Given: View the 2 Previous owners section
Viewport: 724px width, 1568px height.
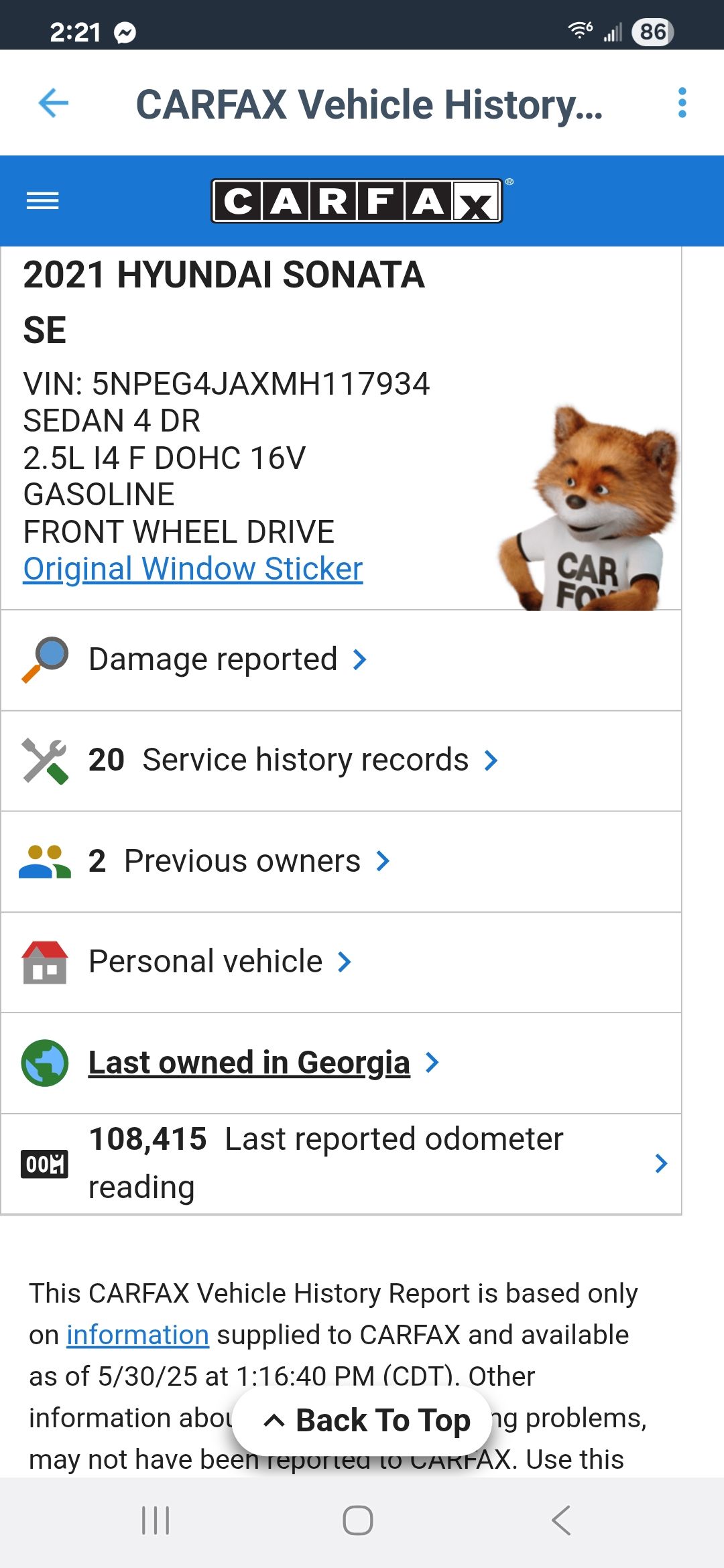Looking at the screenshot, I should 341,861.
